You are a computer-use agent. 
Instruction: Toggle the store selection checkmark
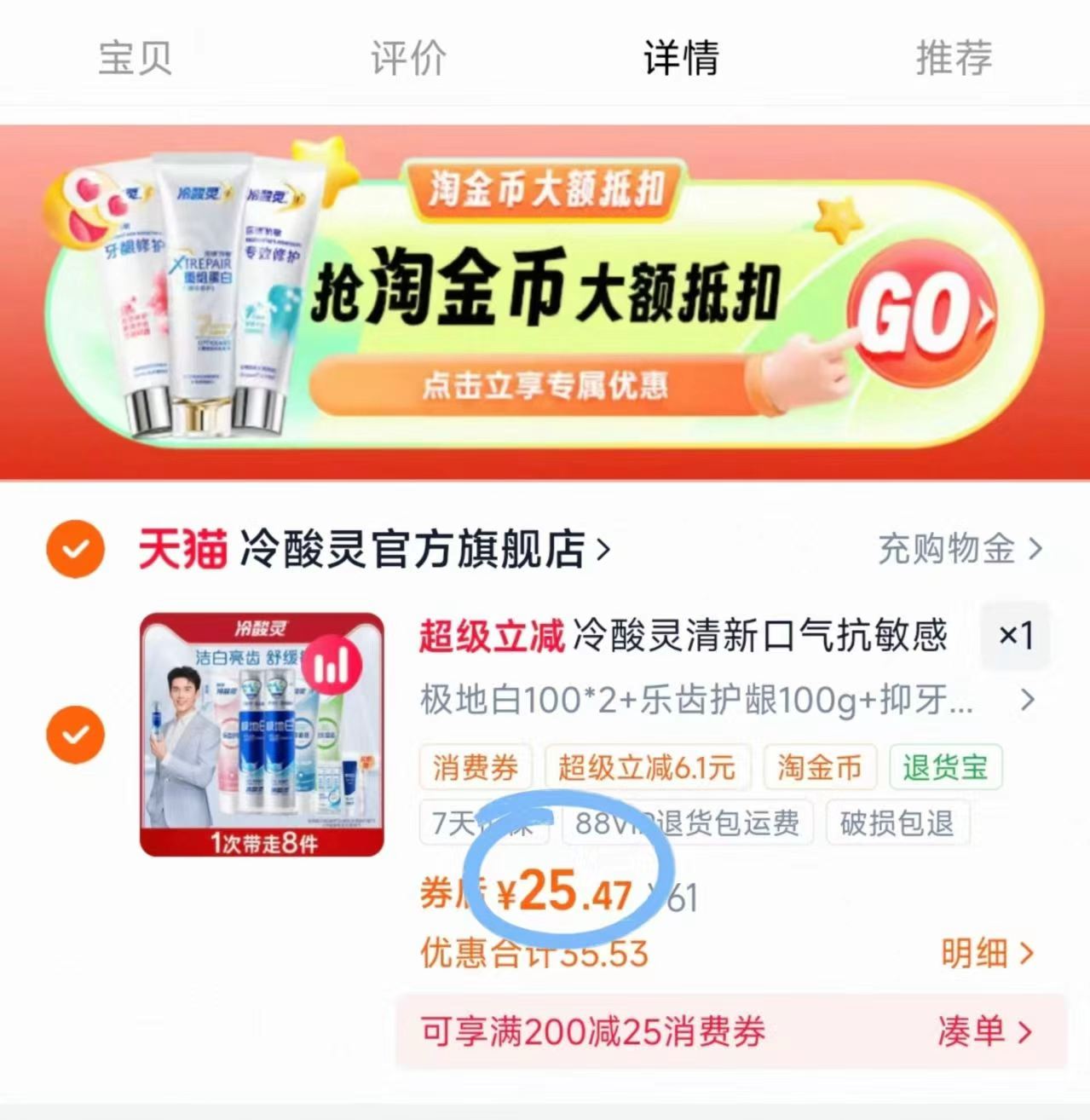coord(74,550)
